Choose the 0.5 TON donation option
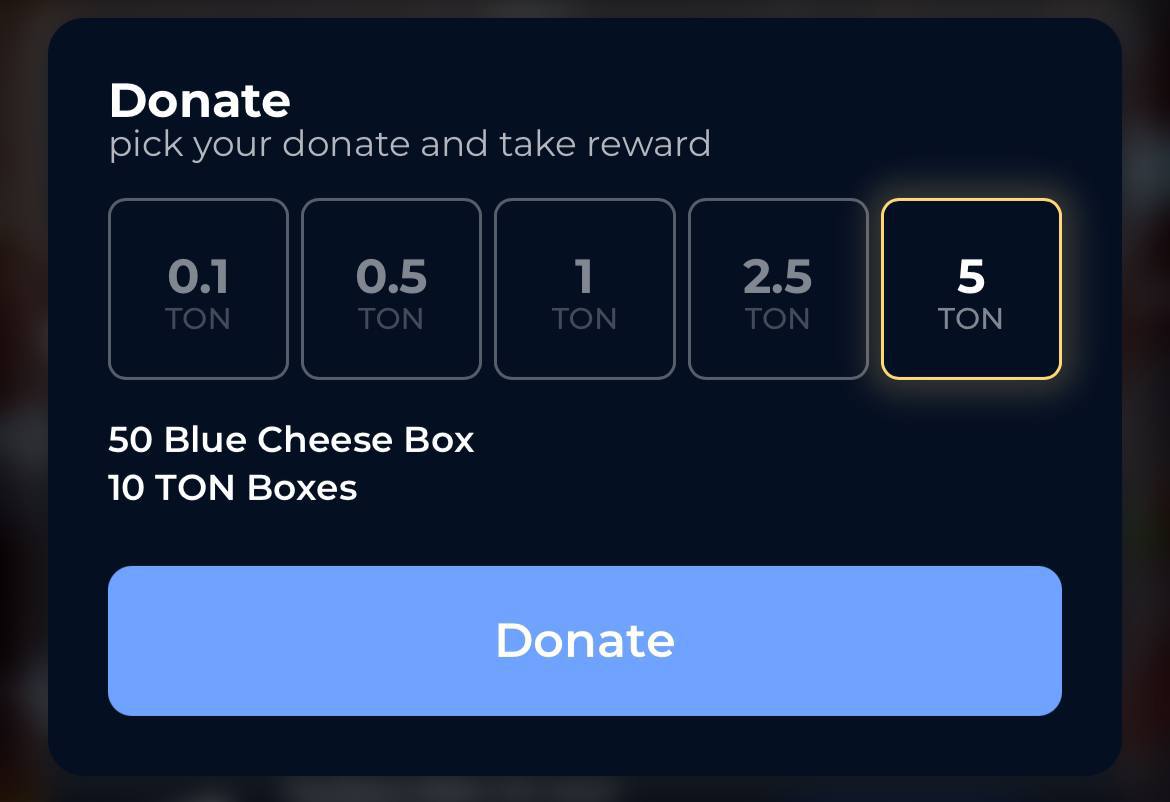Image resolution: width=1170 pixels, height=802 pixels. click(x=391, y=289)
